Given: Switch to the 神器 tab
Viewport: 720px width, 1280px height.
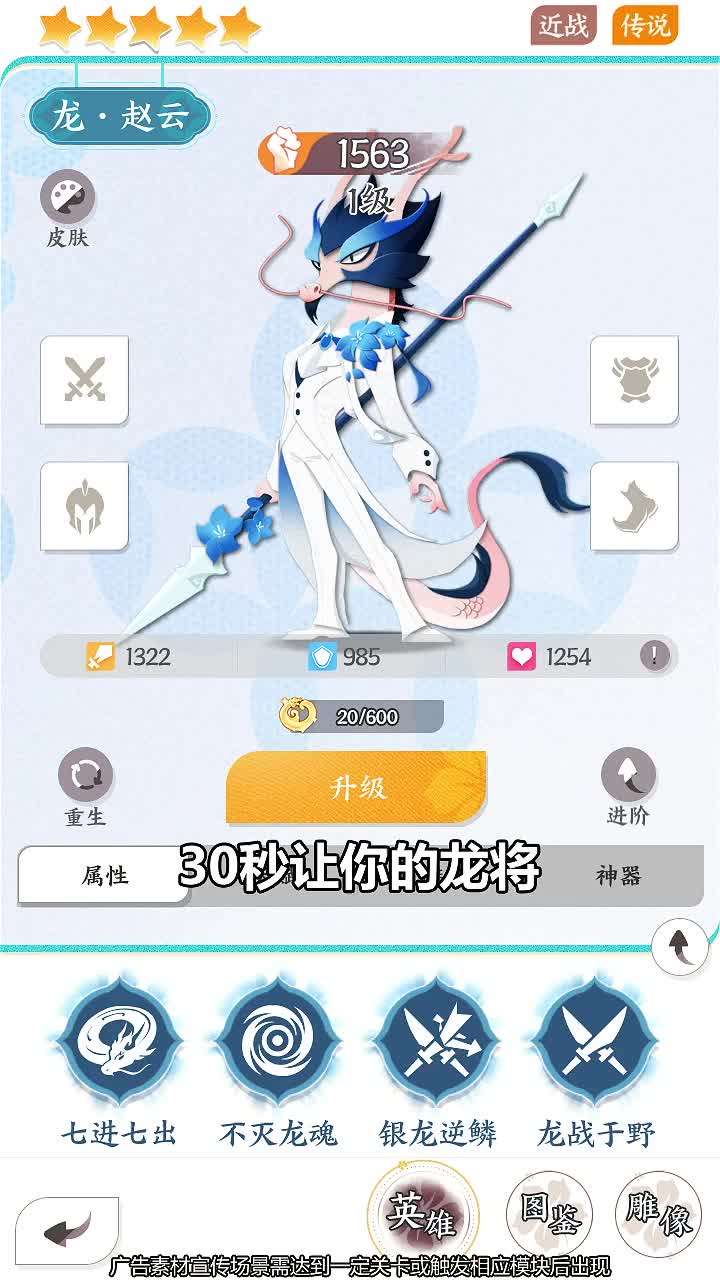Looking at the screenshot, I should point(618,876).
